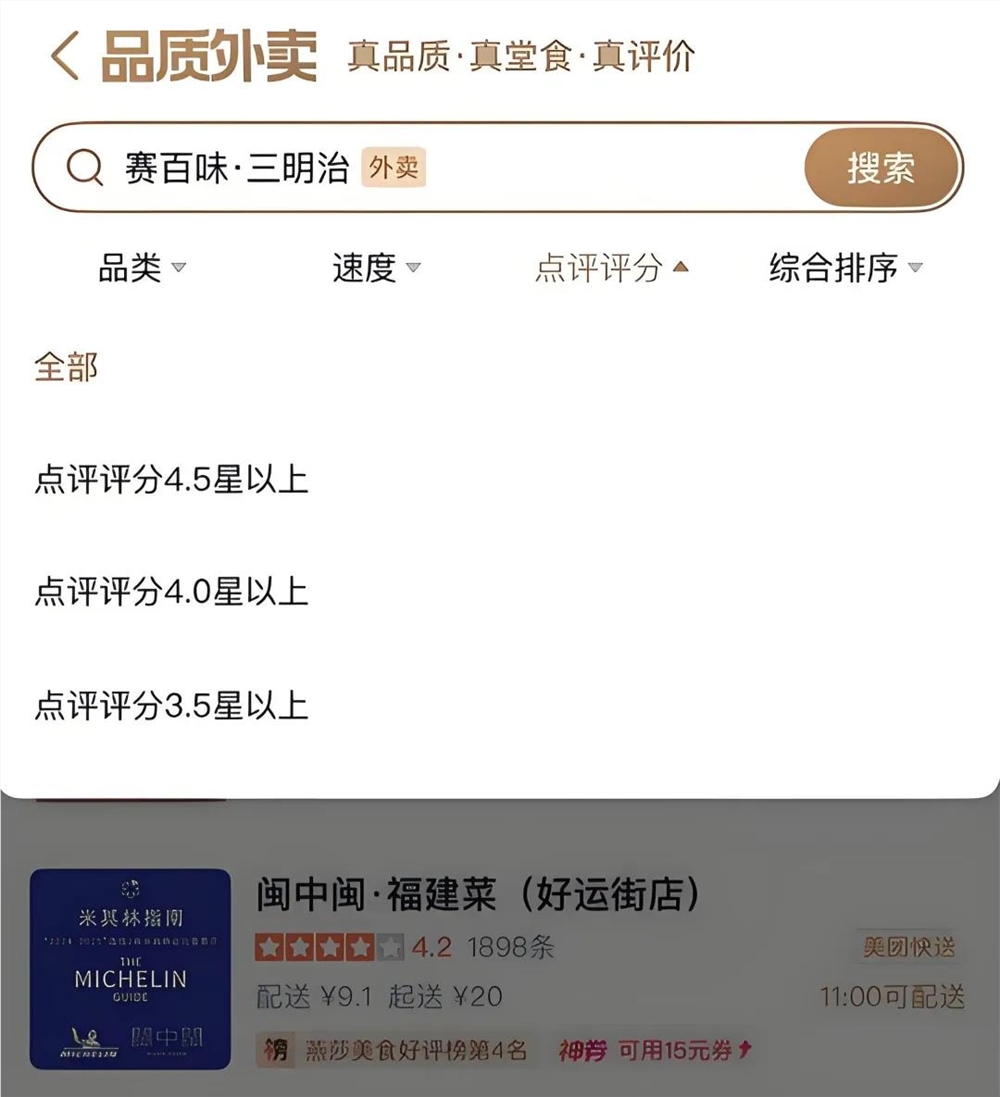Viewport: 1000px width, 1097px height.
Task: Tap the 外卖 tag inside the search bar
Action: coord(392,168)
